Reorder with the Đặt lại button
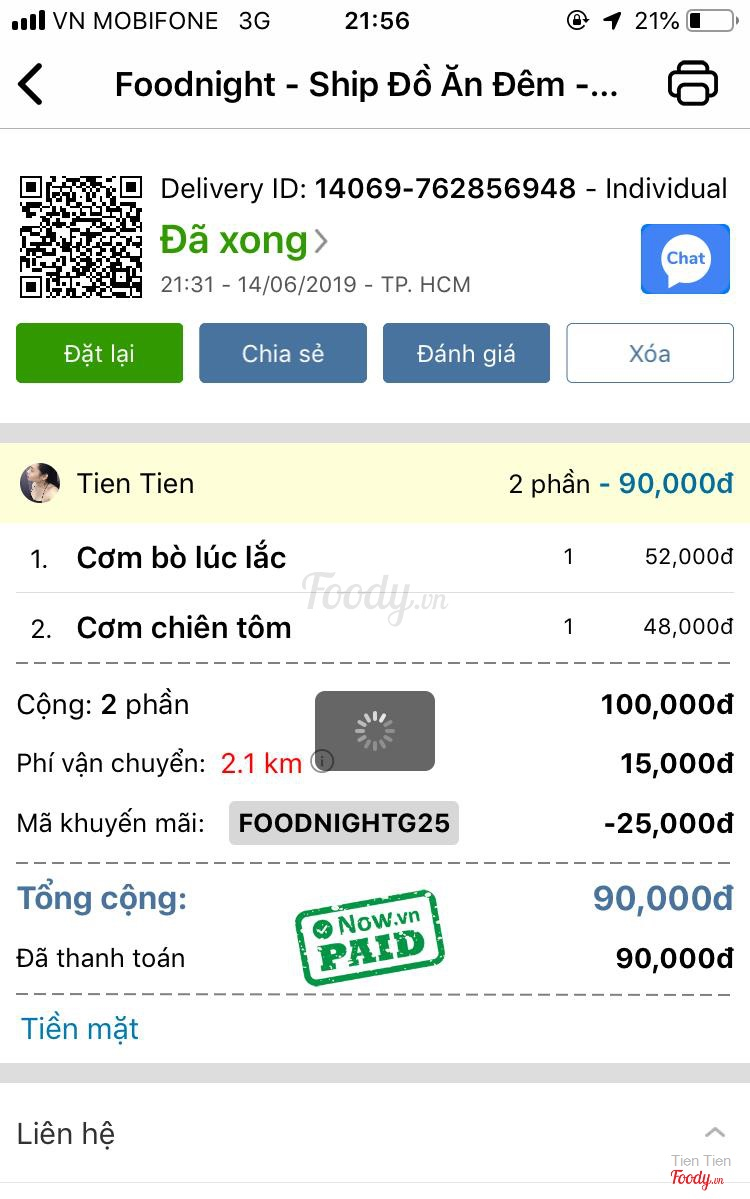 click(x=99, y=353)
